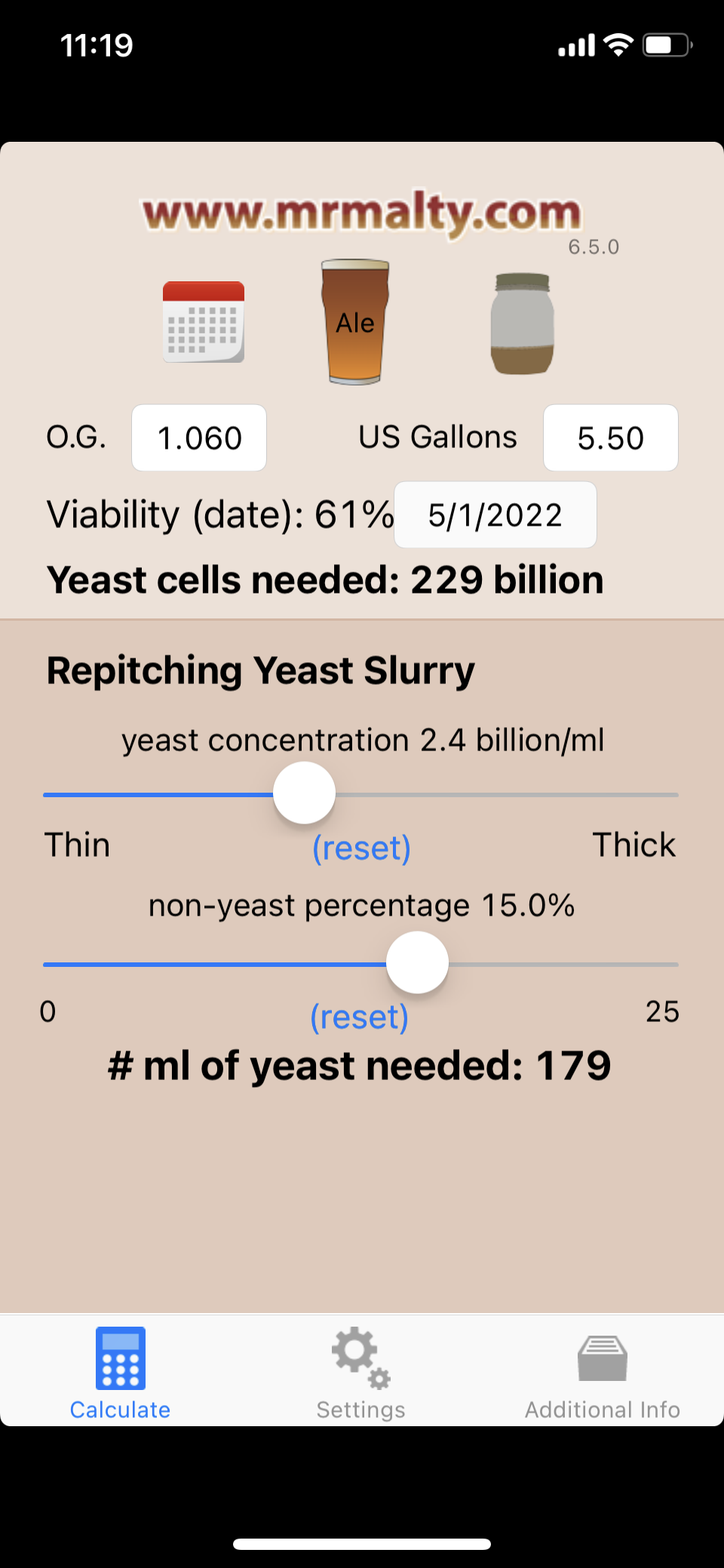Viewport: 724px width, 1568px height.
Task: Edit the O.G. field showing 1.060
Action: tap(199, 438)
